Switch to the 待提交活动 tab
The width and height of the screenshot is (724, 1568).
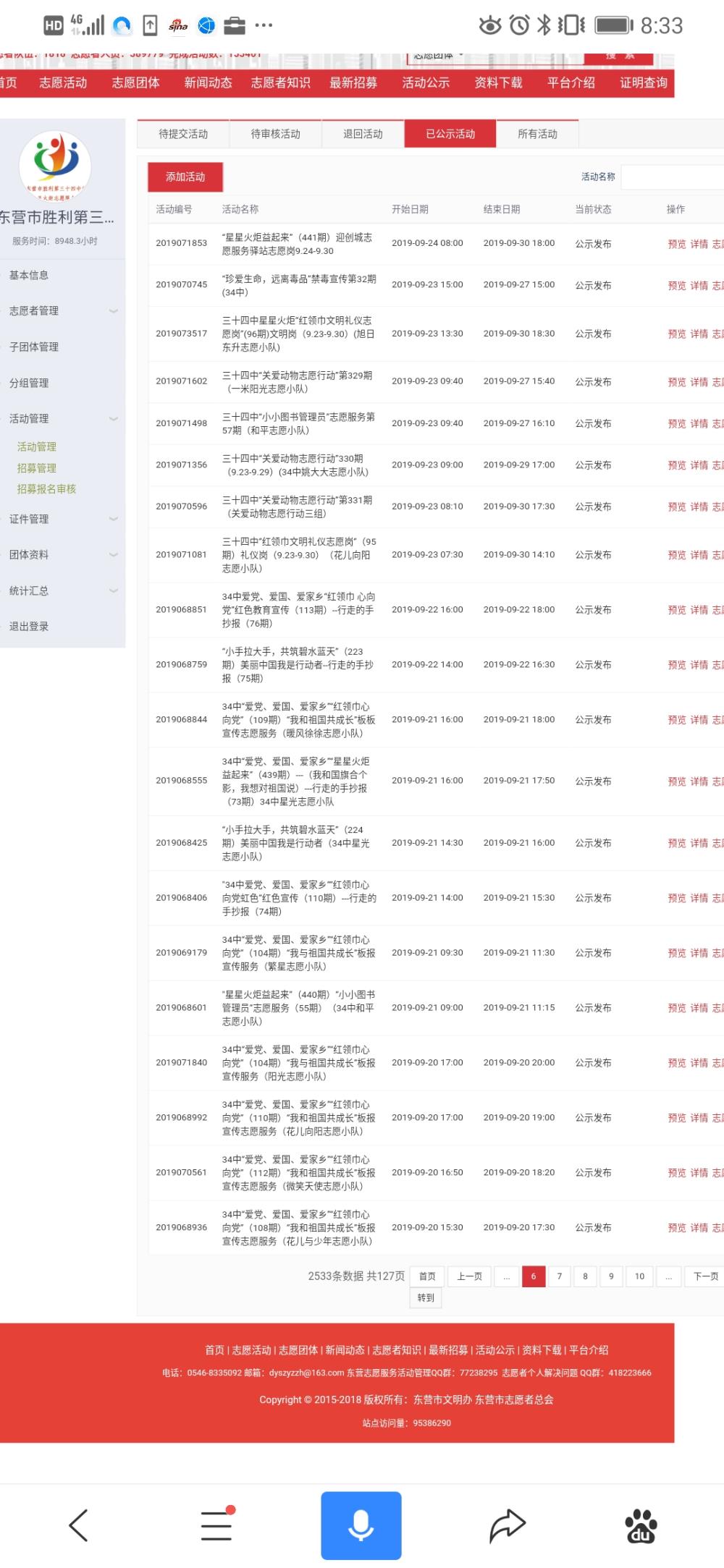183,134
